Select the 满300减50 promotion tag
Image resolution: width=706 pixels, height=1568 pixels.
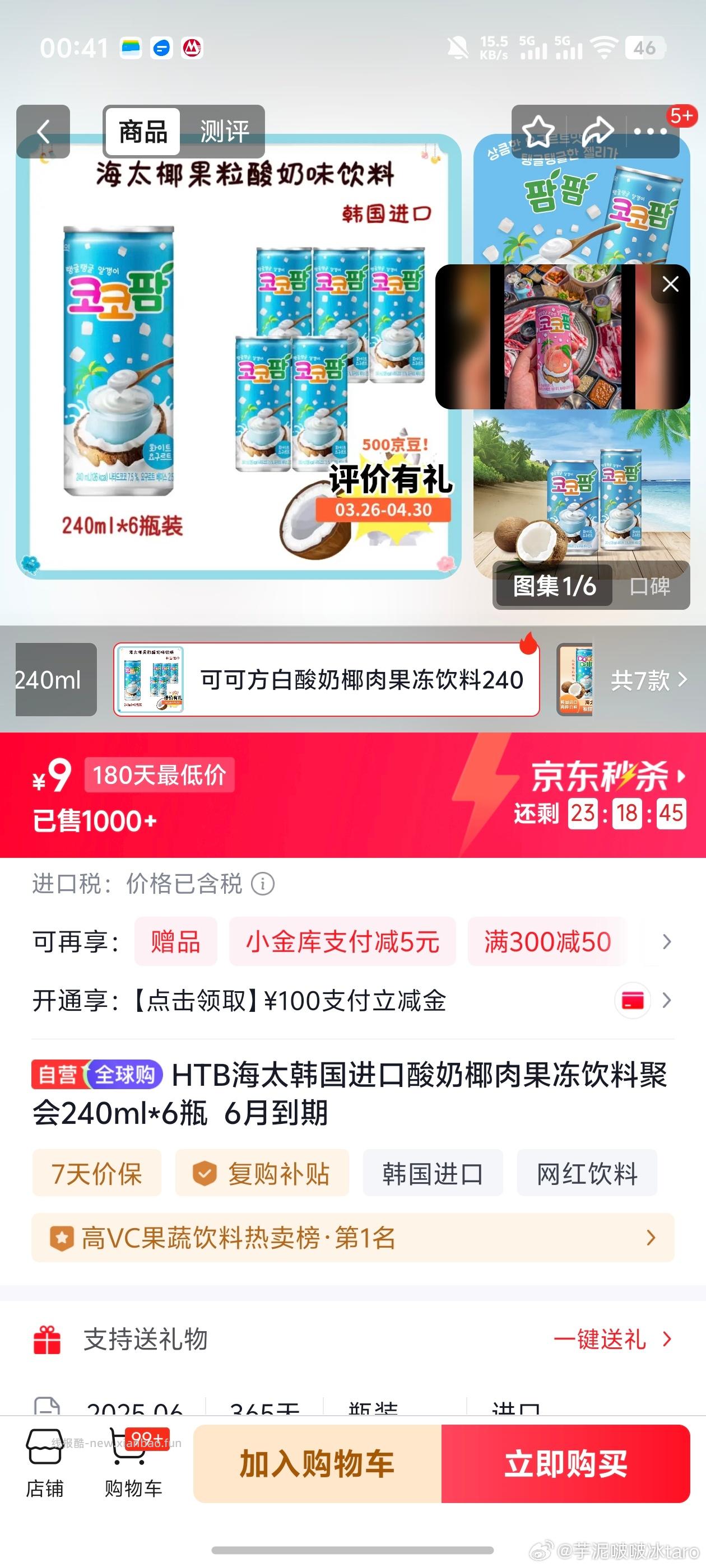[545, 941]
